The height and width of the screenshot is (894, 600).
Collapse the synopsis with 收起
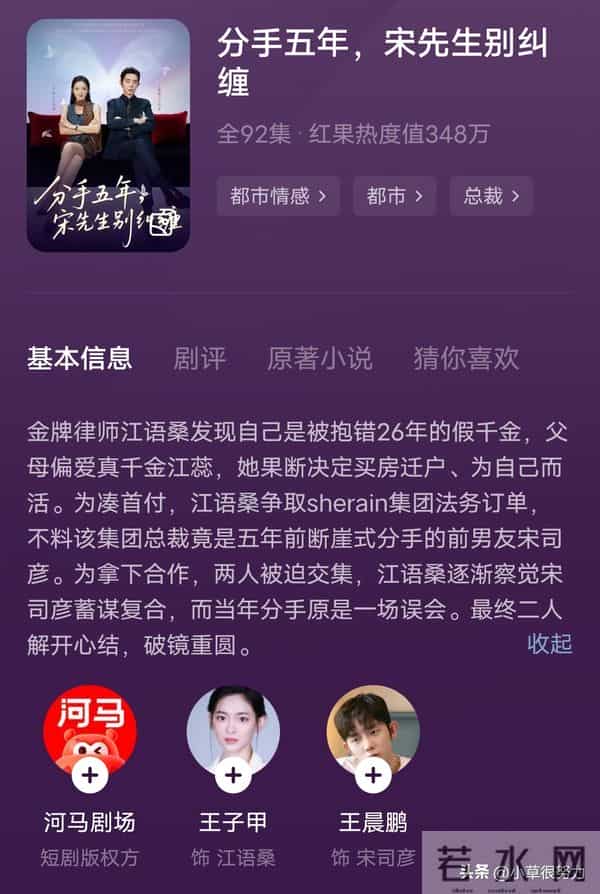550,643
